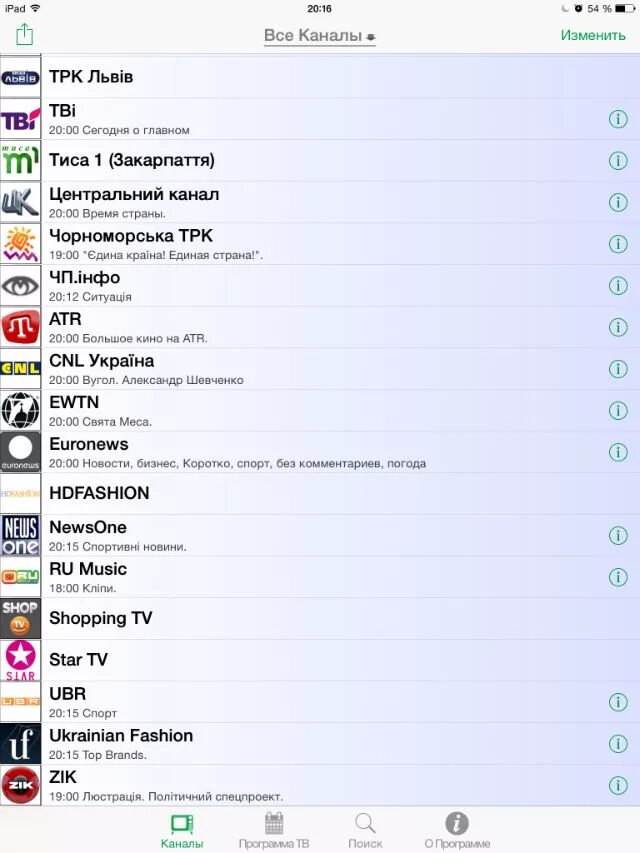Screen dimensions: 640x853
Task: Switch to the Поиск tab
Action: [x=365, y=830]
